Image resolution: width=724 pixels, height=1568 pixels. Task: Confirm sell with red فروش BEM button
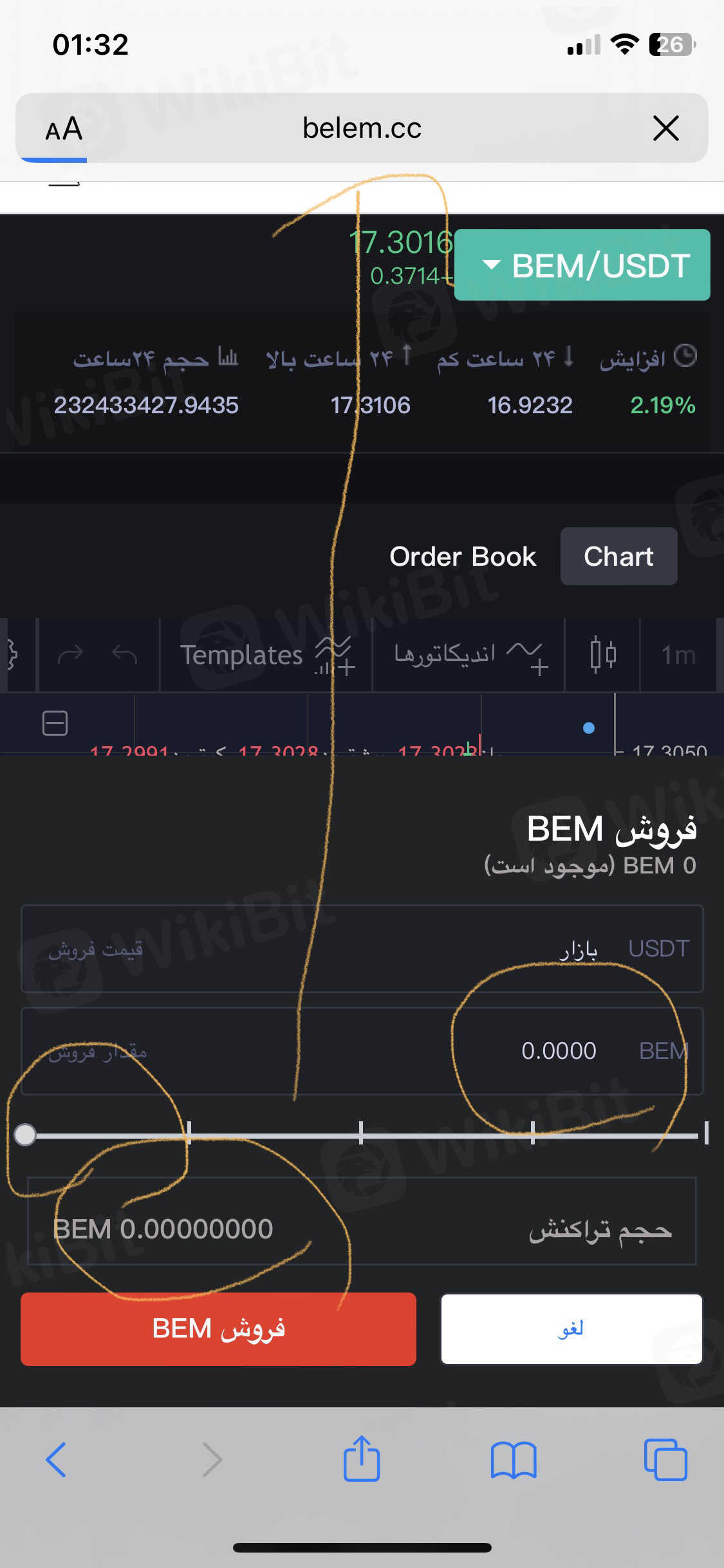tap(218, 1329)
